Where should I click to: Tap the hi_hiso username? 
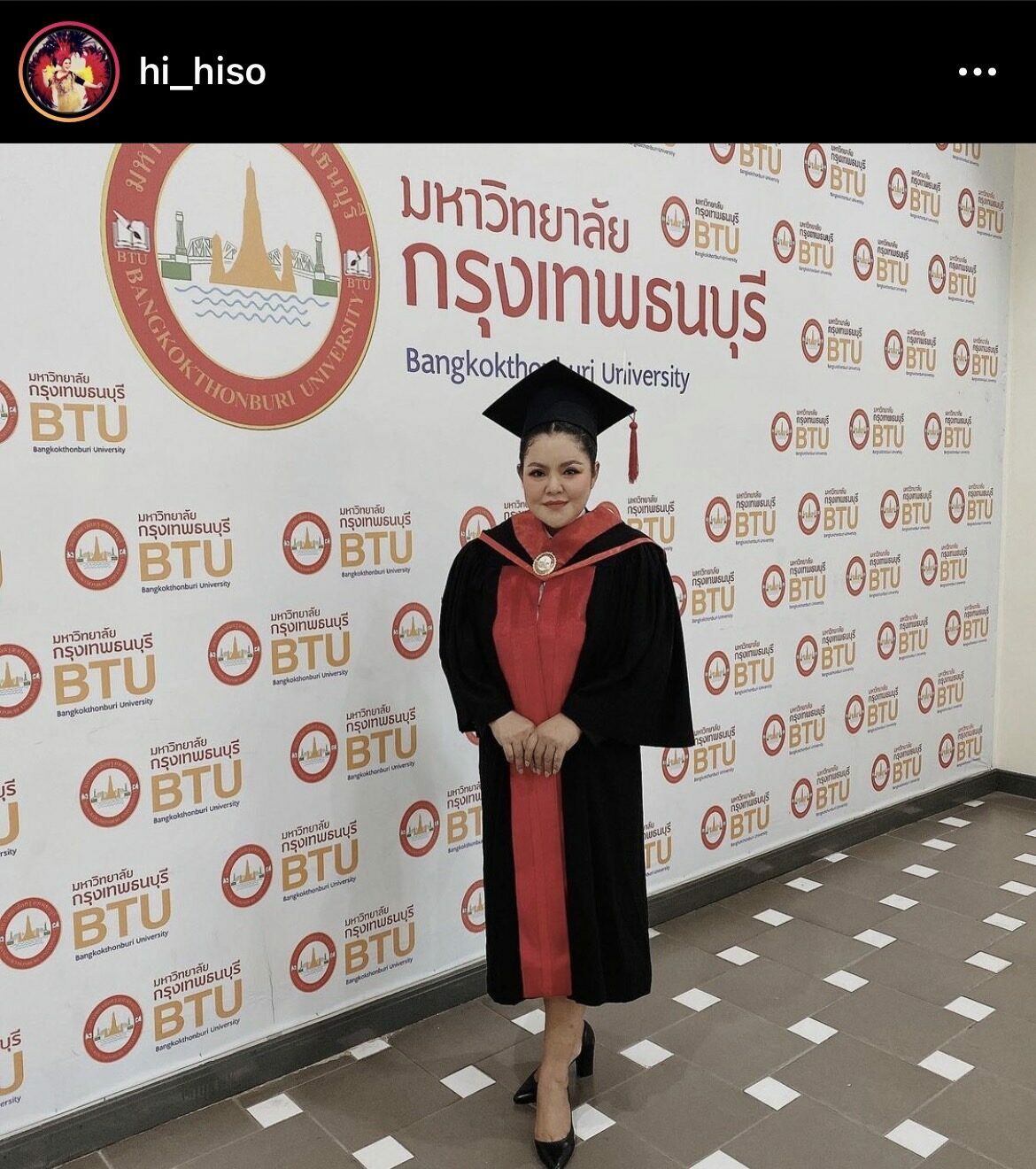(x=202, y=72)
